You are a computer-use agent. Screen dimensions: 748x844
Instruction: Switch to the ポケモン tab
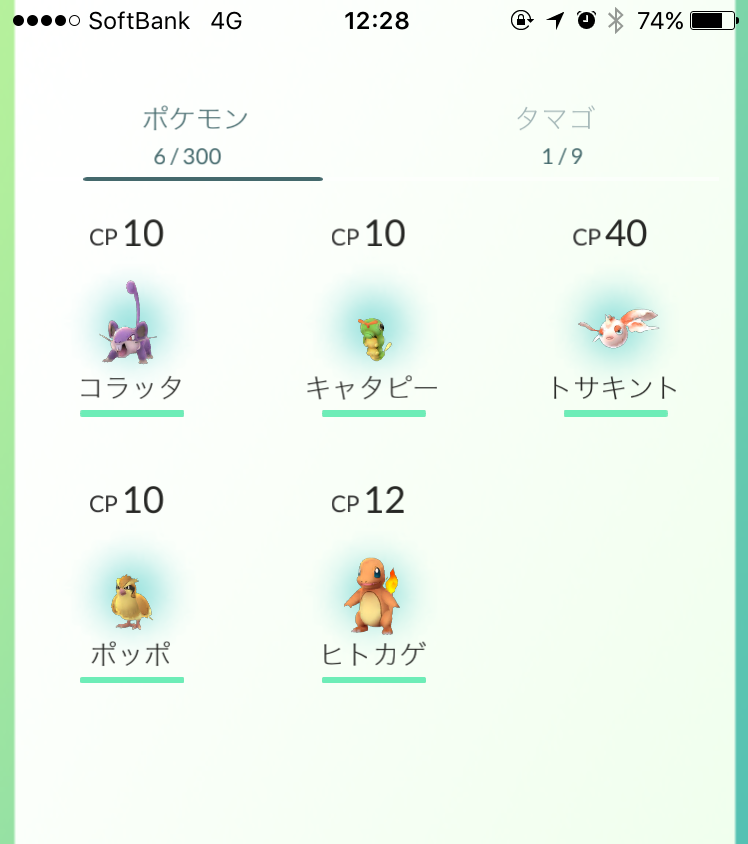196,135
